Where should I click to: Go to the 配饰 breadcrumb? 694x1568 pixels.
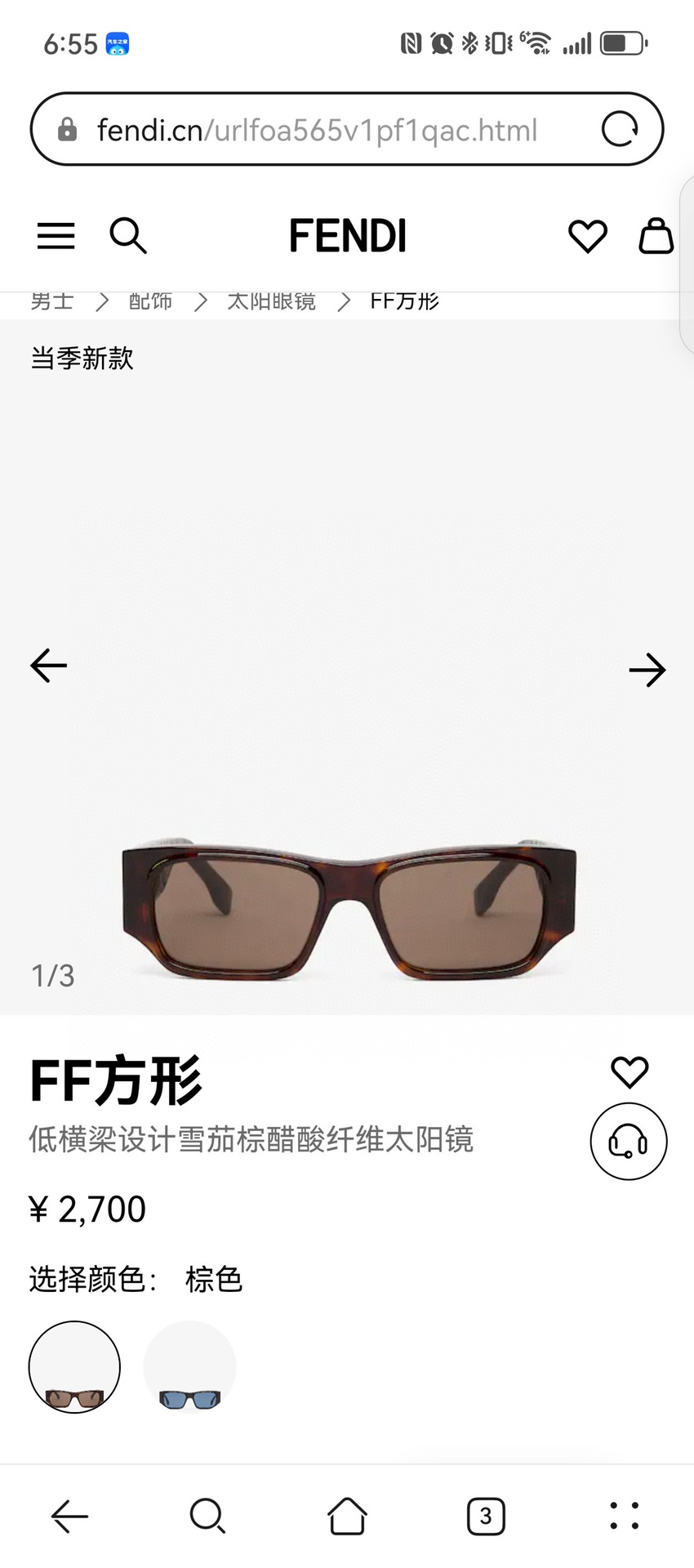(151, 301)
